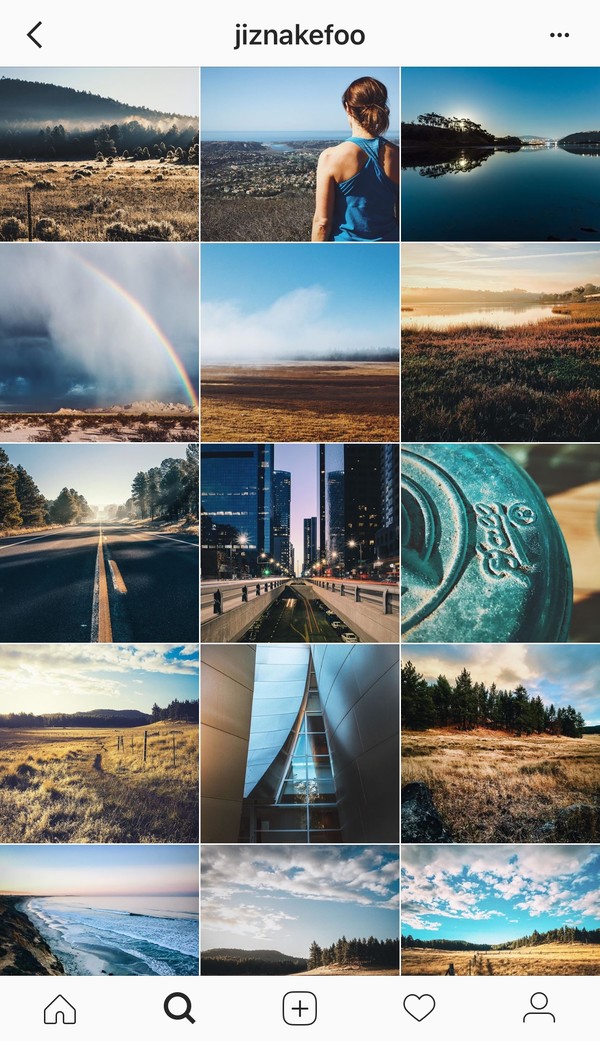Viewport: 600px width, 1041px height.
Task: Open the photo of the woman in a blue top
Action: coord(299,155)
